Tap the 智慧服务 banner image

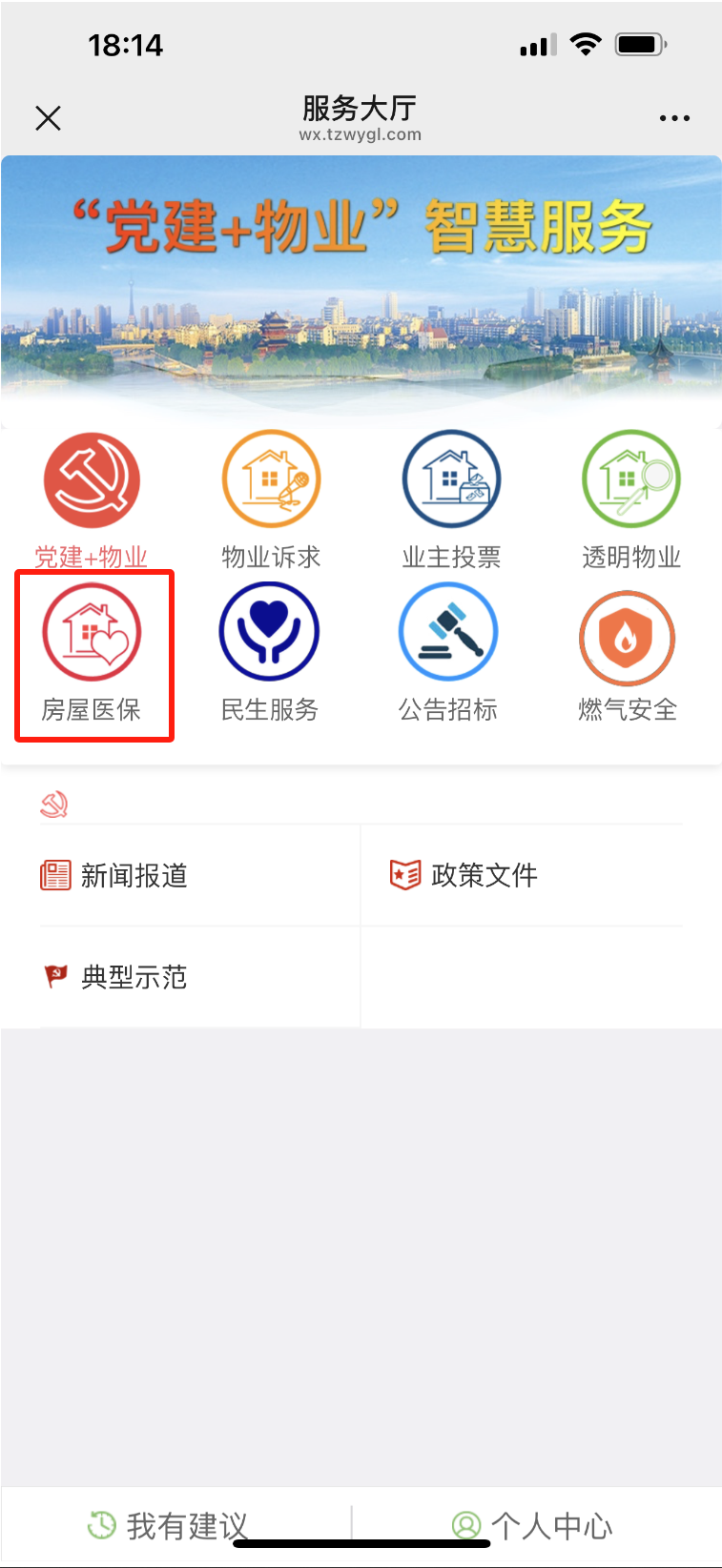pos(361,291)
